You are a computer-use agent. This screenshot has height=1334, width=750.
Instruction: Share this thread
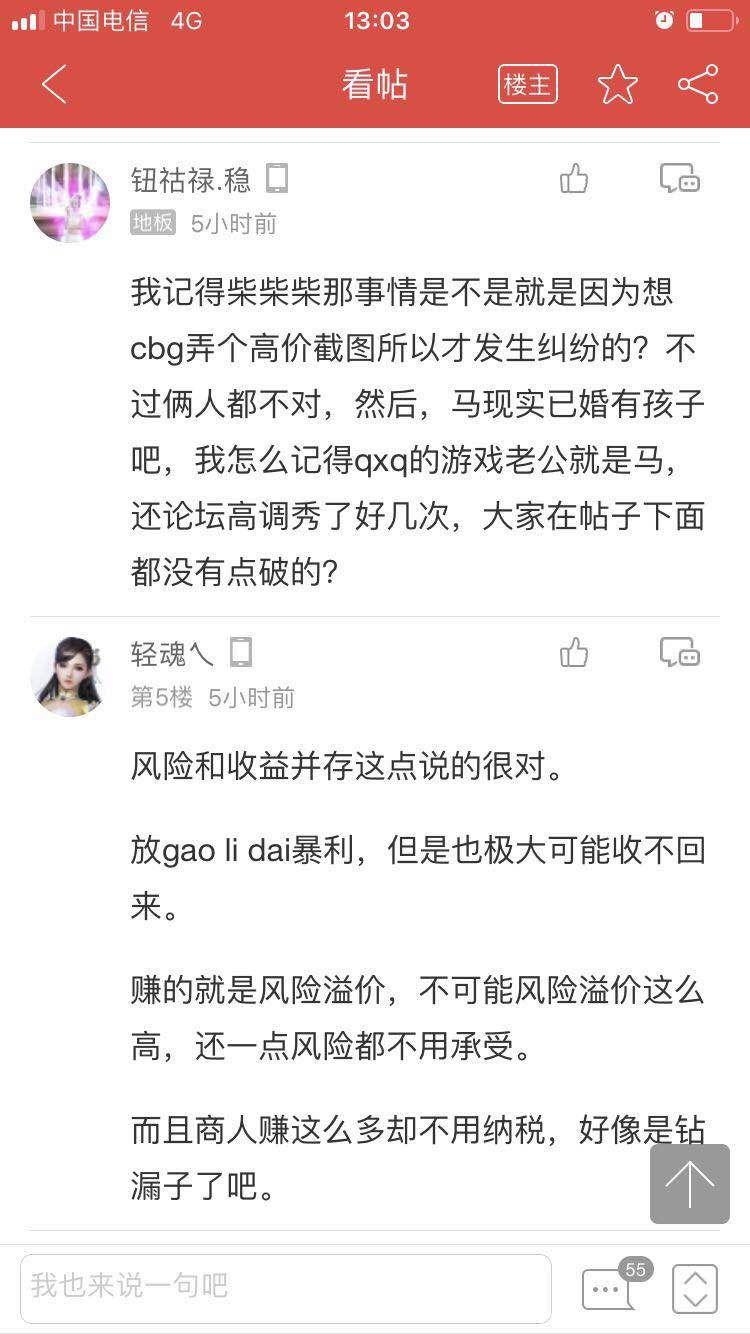(x=698, y=85)
